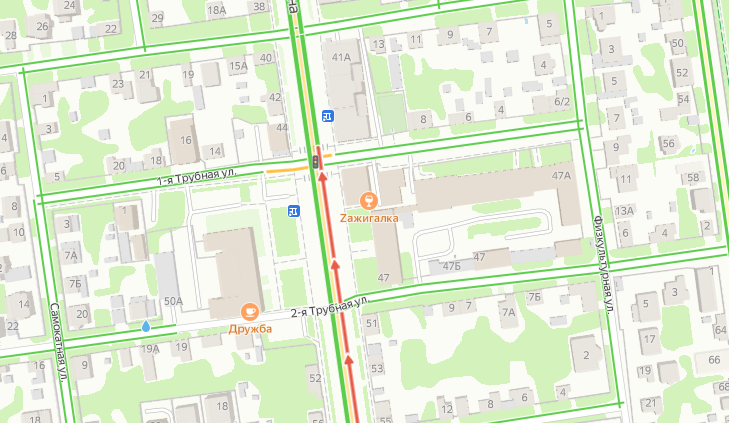Select the bus stop beside building 41A
Viewport: 729px width, 423px height.
tap(327, 115)
